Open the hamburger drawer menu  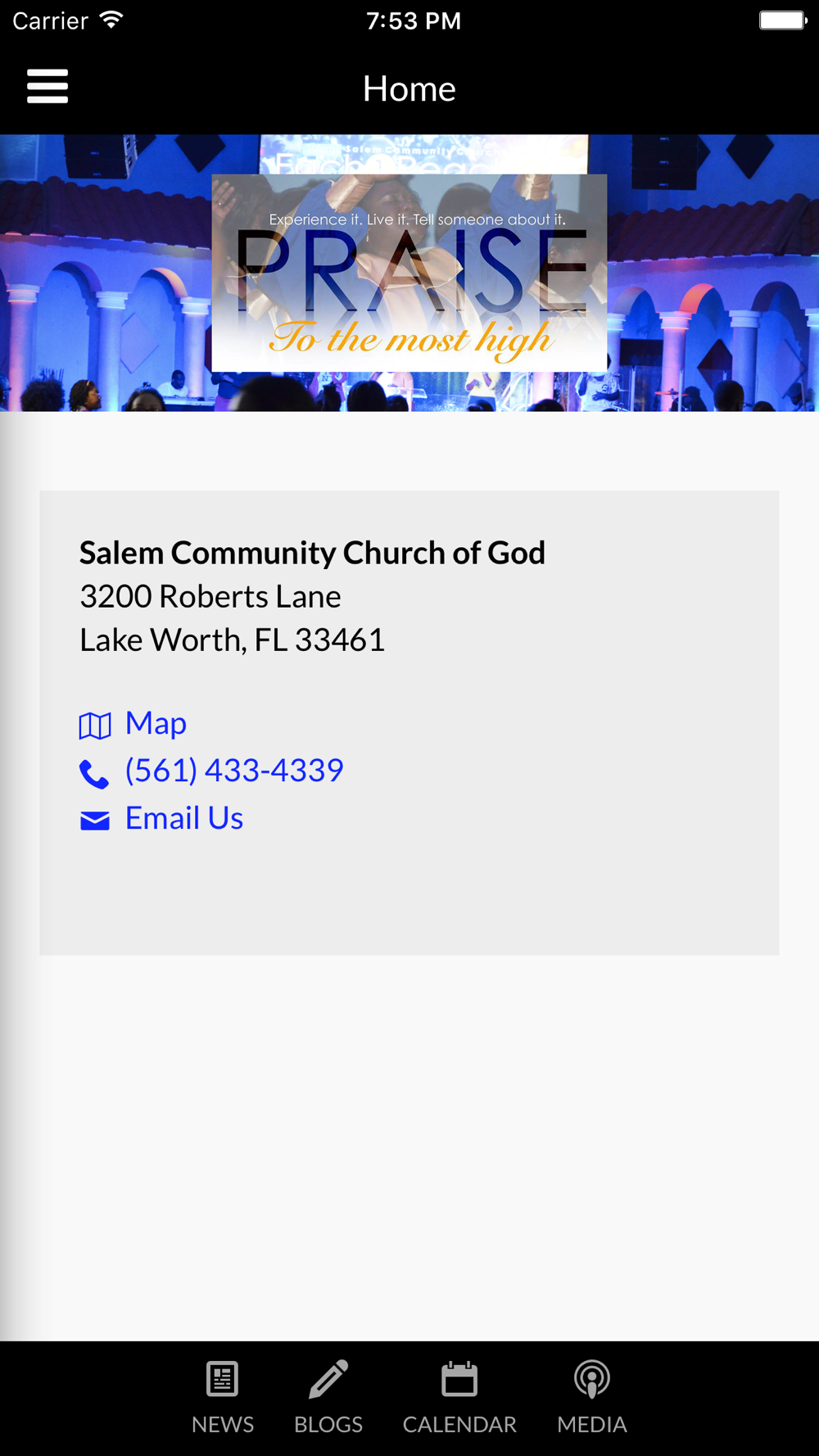[48, 87]
